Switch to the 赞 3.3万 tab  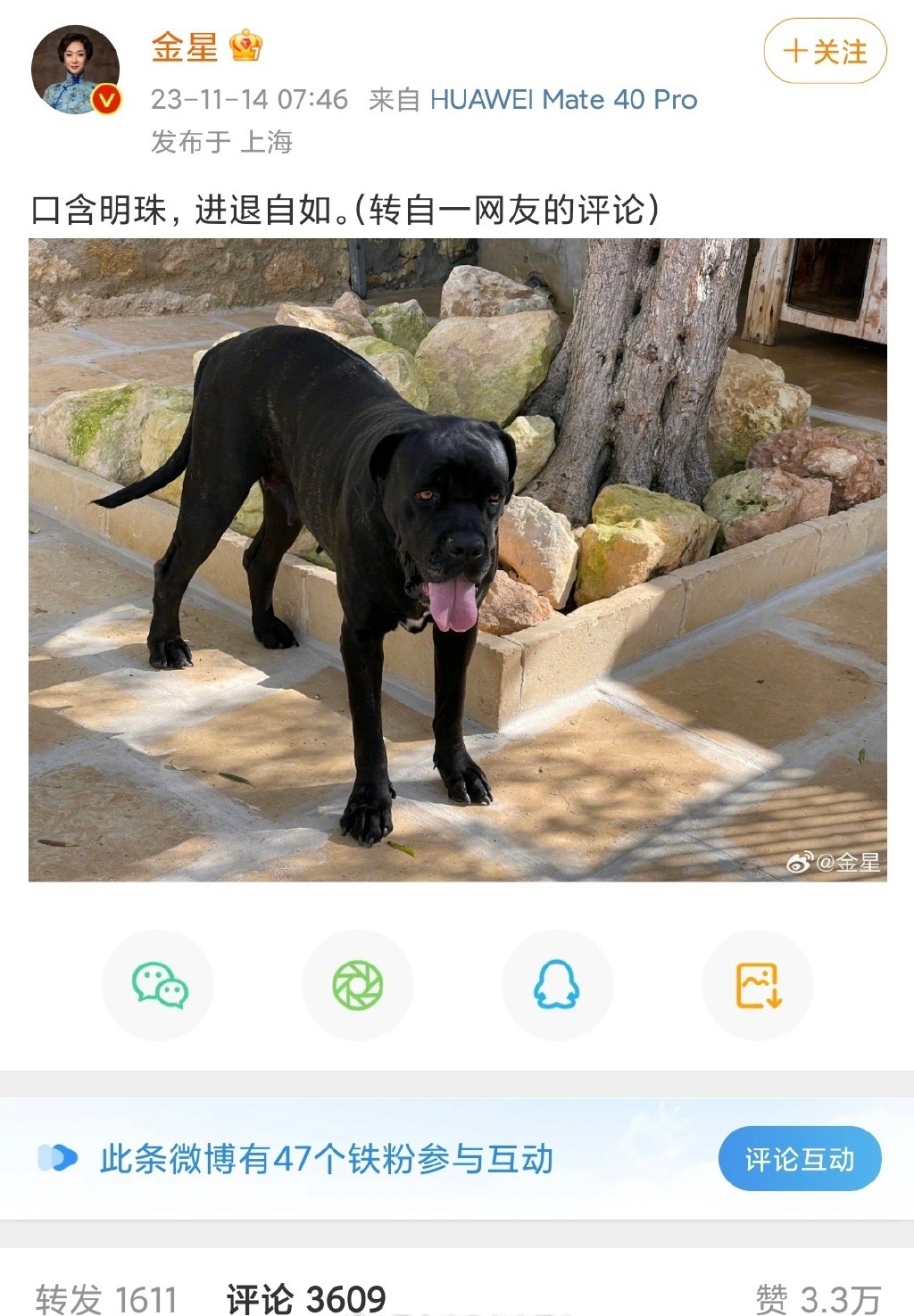(x=818, y=1298)
